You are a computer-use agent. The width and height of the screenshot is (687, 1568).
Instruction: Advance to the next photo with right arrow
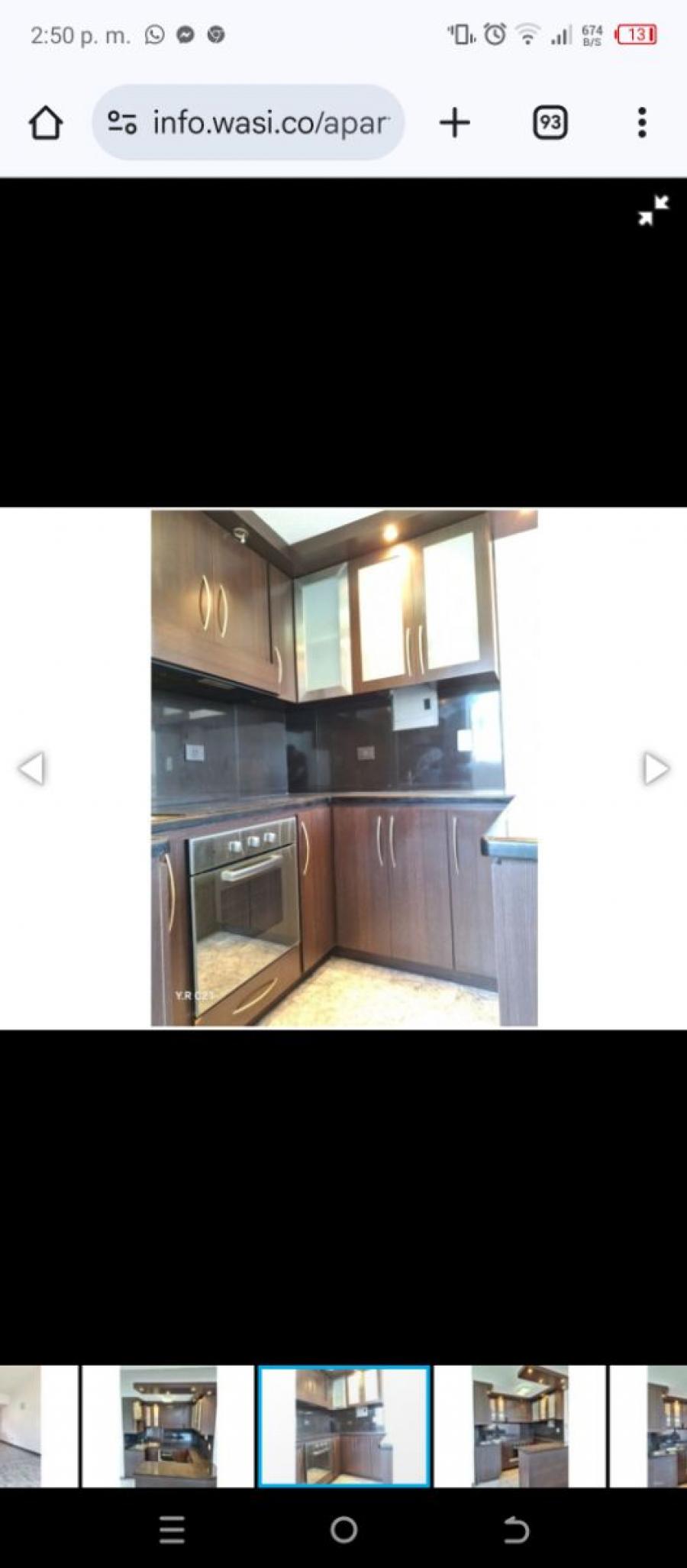pyautogui.click(x=656, y=768)
